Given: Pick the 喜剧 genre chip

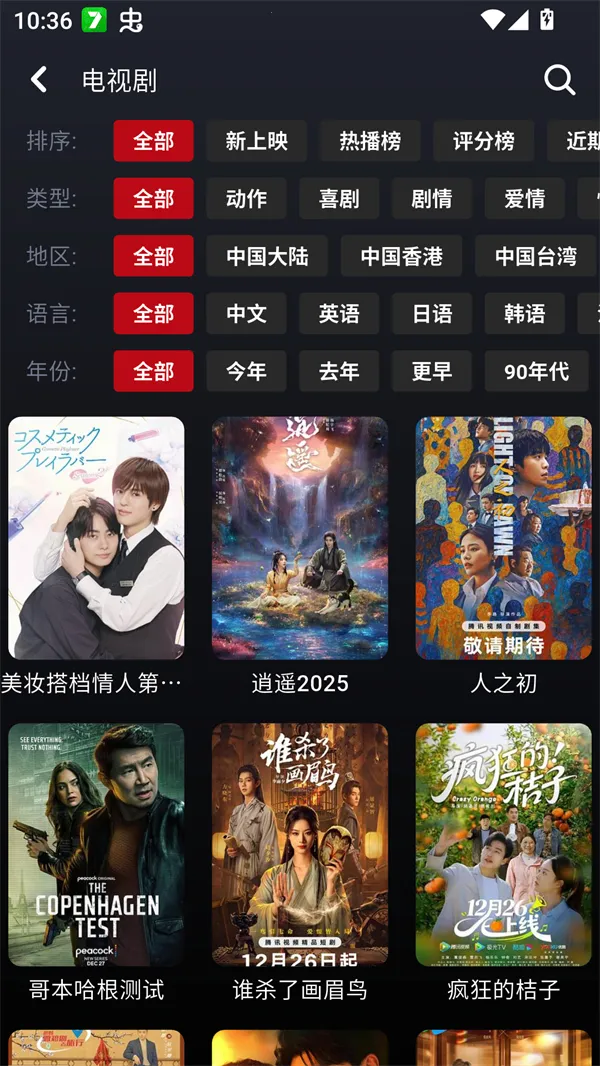Looking at the screenshot, I should pos(339,199).
